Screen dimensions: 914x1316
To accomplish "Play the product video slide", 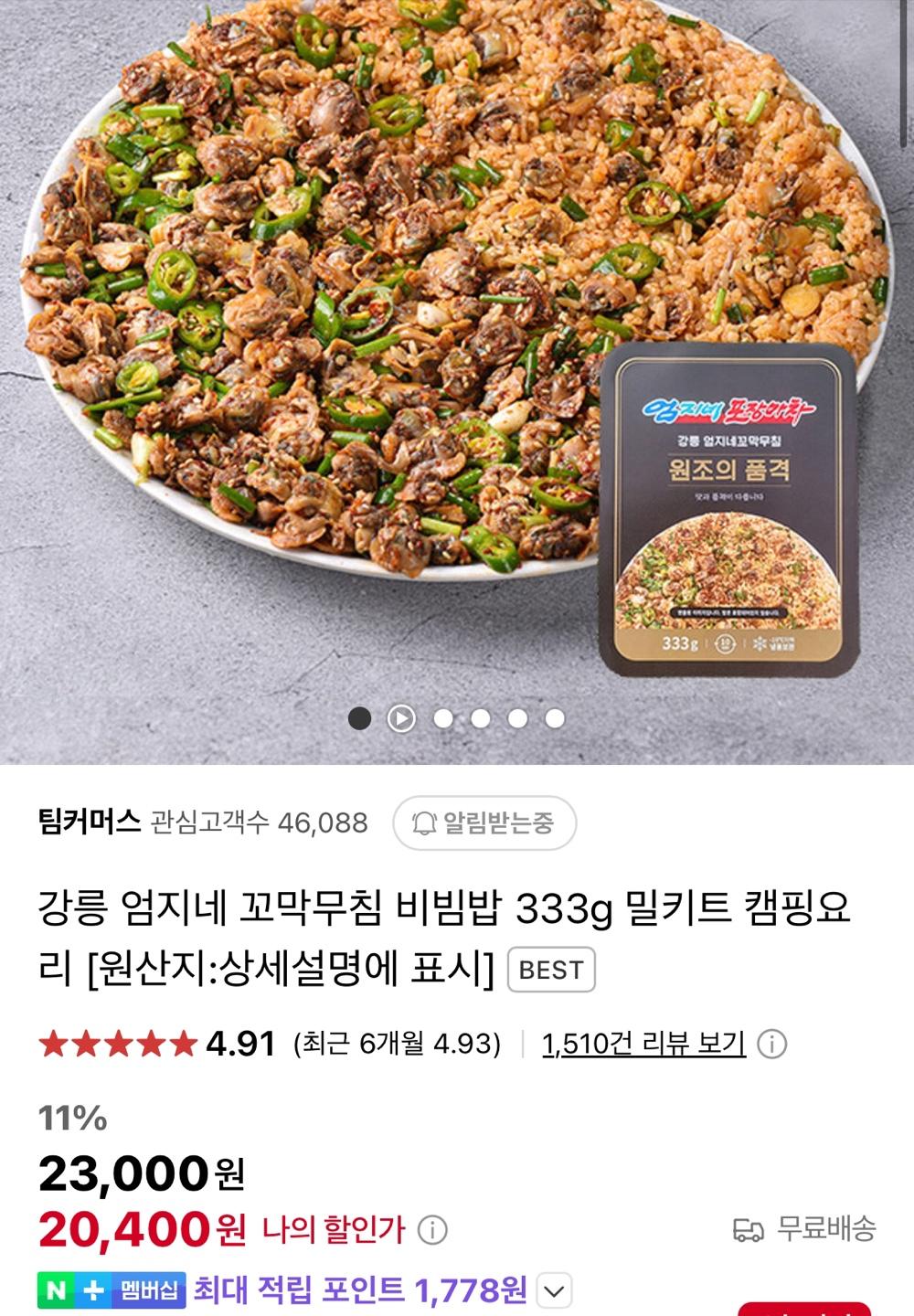I will point(400,718).
